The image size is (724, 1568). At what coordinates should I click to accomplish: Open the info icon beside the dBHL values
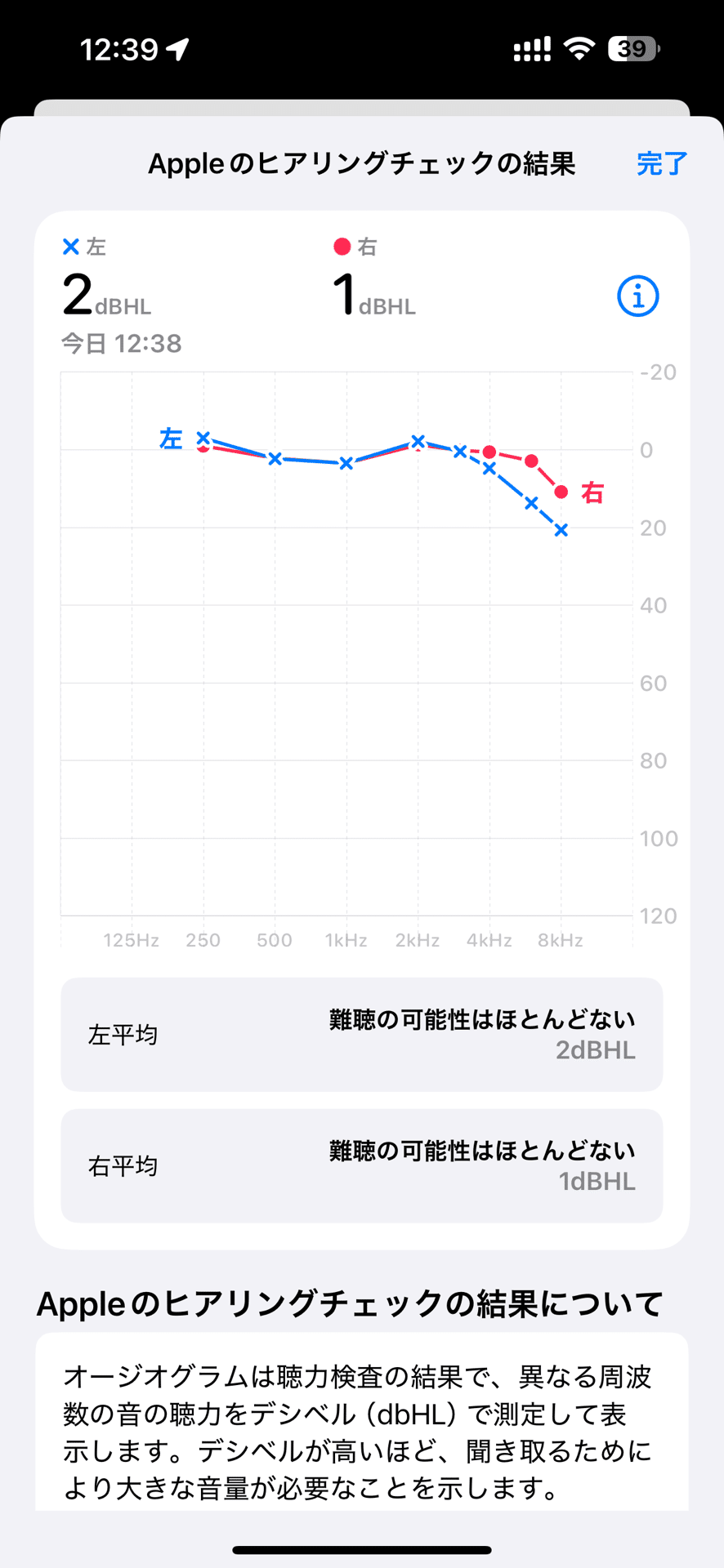tap(637, 296)
